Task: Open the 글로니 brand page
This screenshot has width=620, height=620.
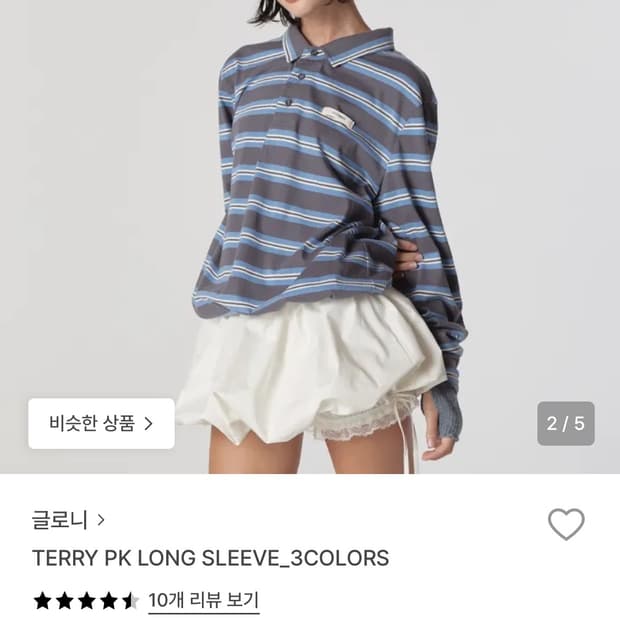Action: pyautogui.click(x=68, y=520)
